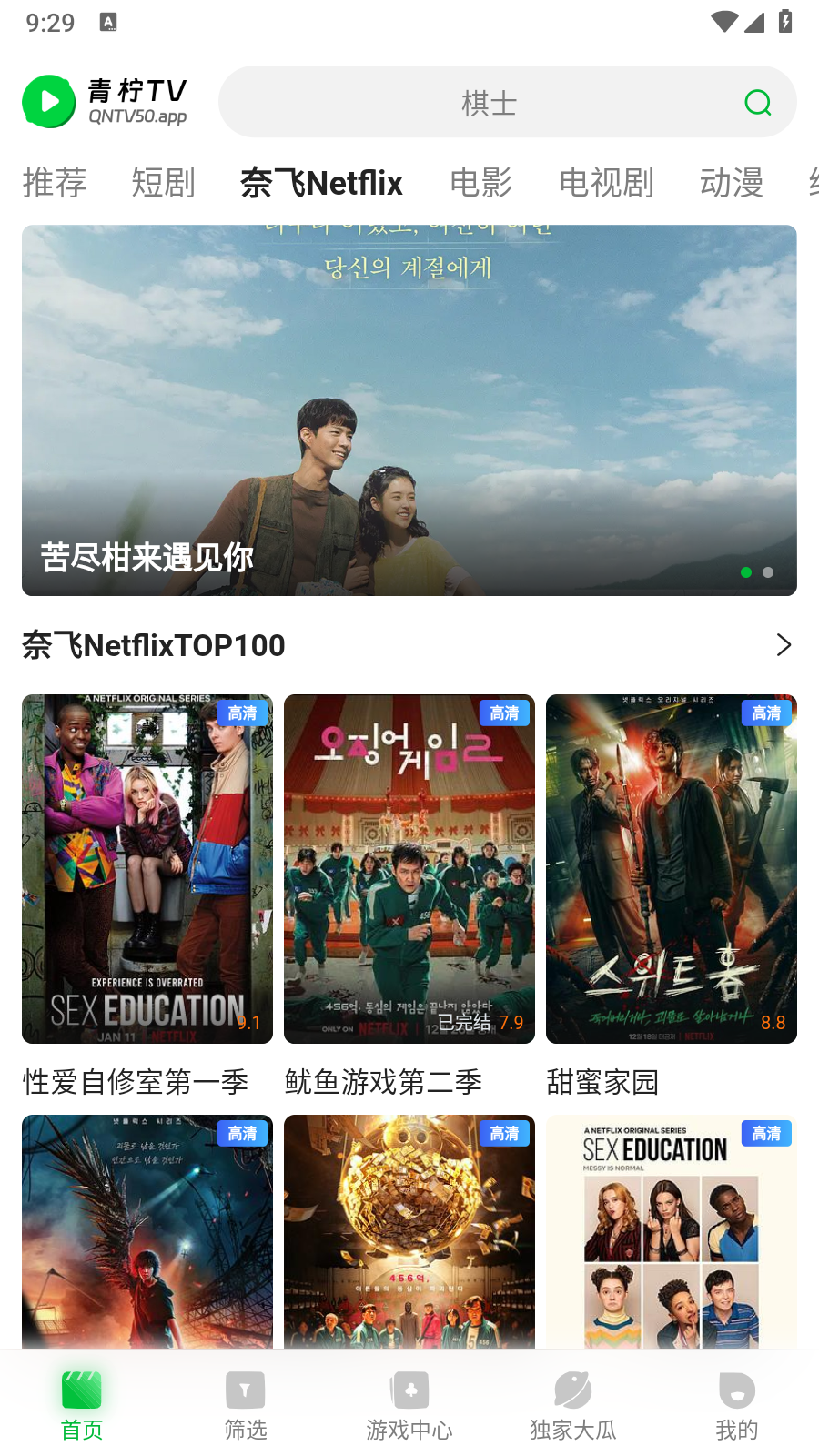Open the 我的 profile icon

pos(736,1390)
